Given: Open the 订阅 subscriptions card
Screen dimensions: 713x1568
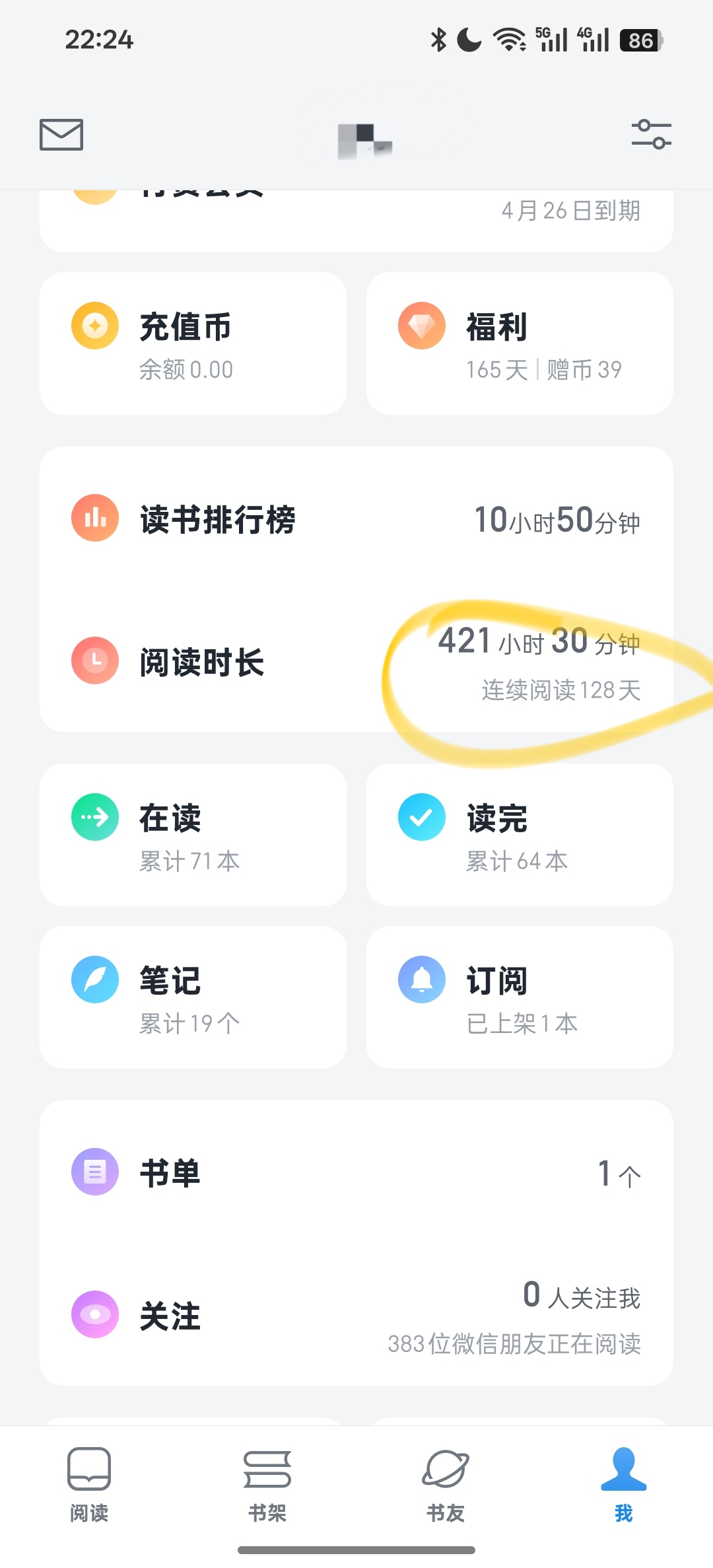Looking at the screenshot, I should click(520, 997).
